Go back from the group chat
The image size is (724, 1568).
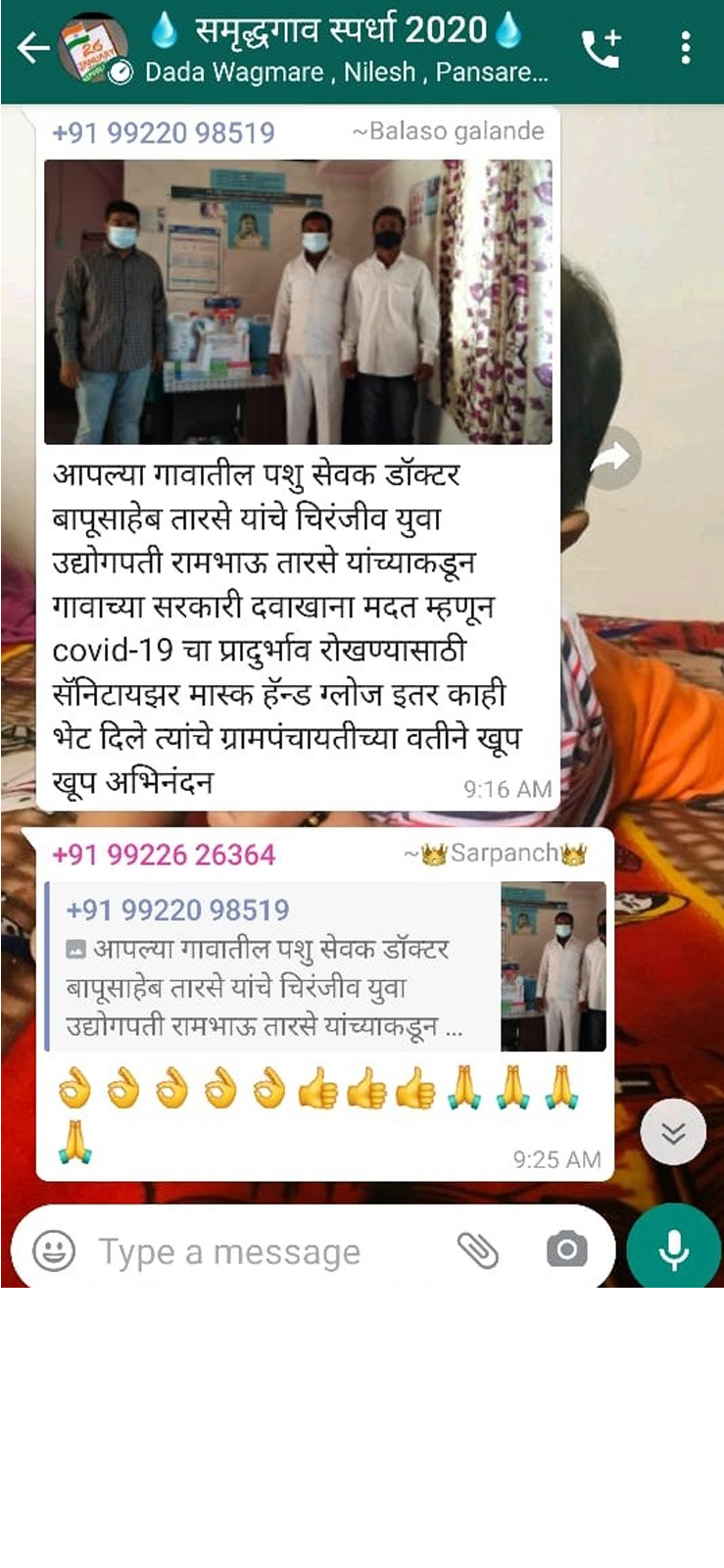tap(32, 47)
